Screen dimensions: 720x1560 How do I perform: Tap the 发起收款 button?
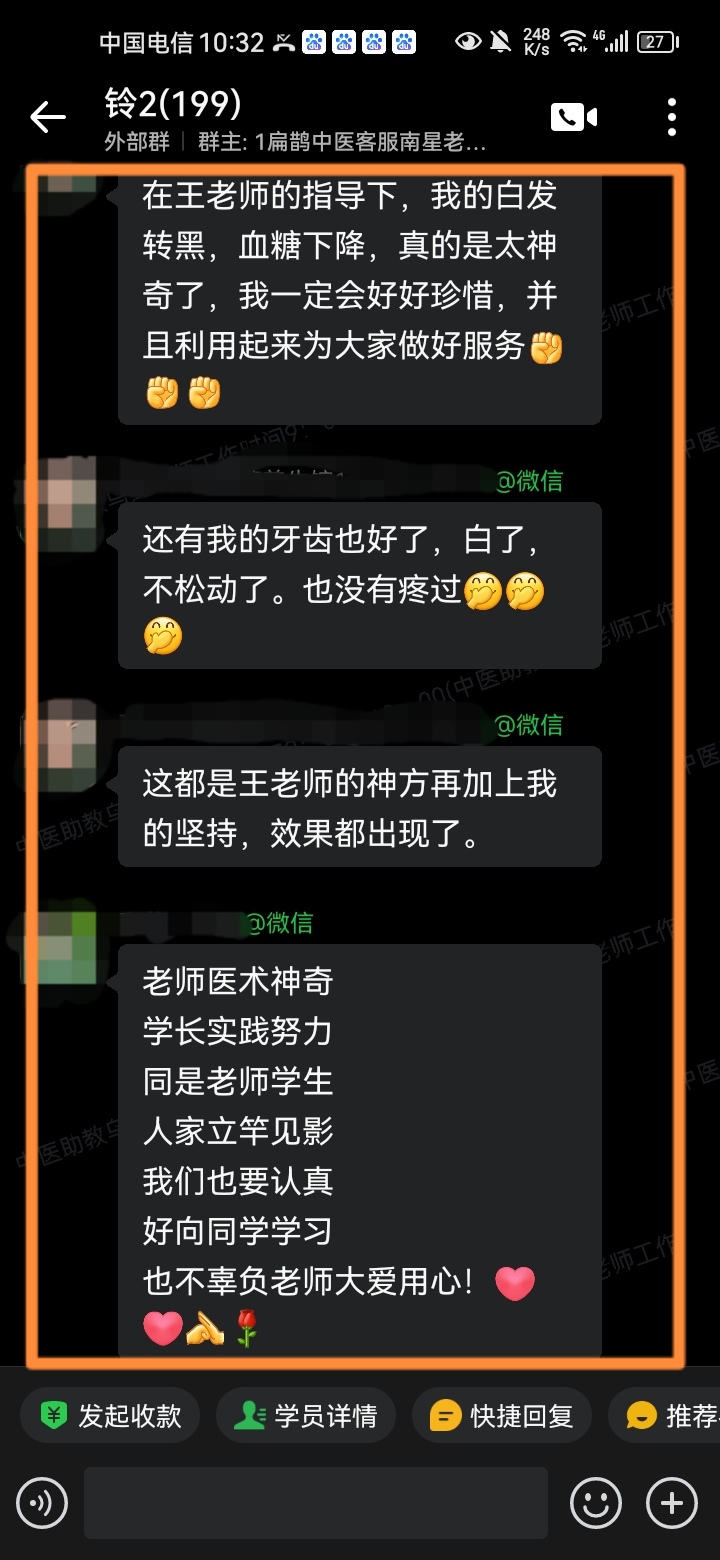(x=110, y=1416)
